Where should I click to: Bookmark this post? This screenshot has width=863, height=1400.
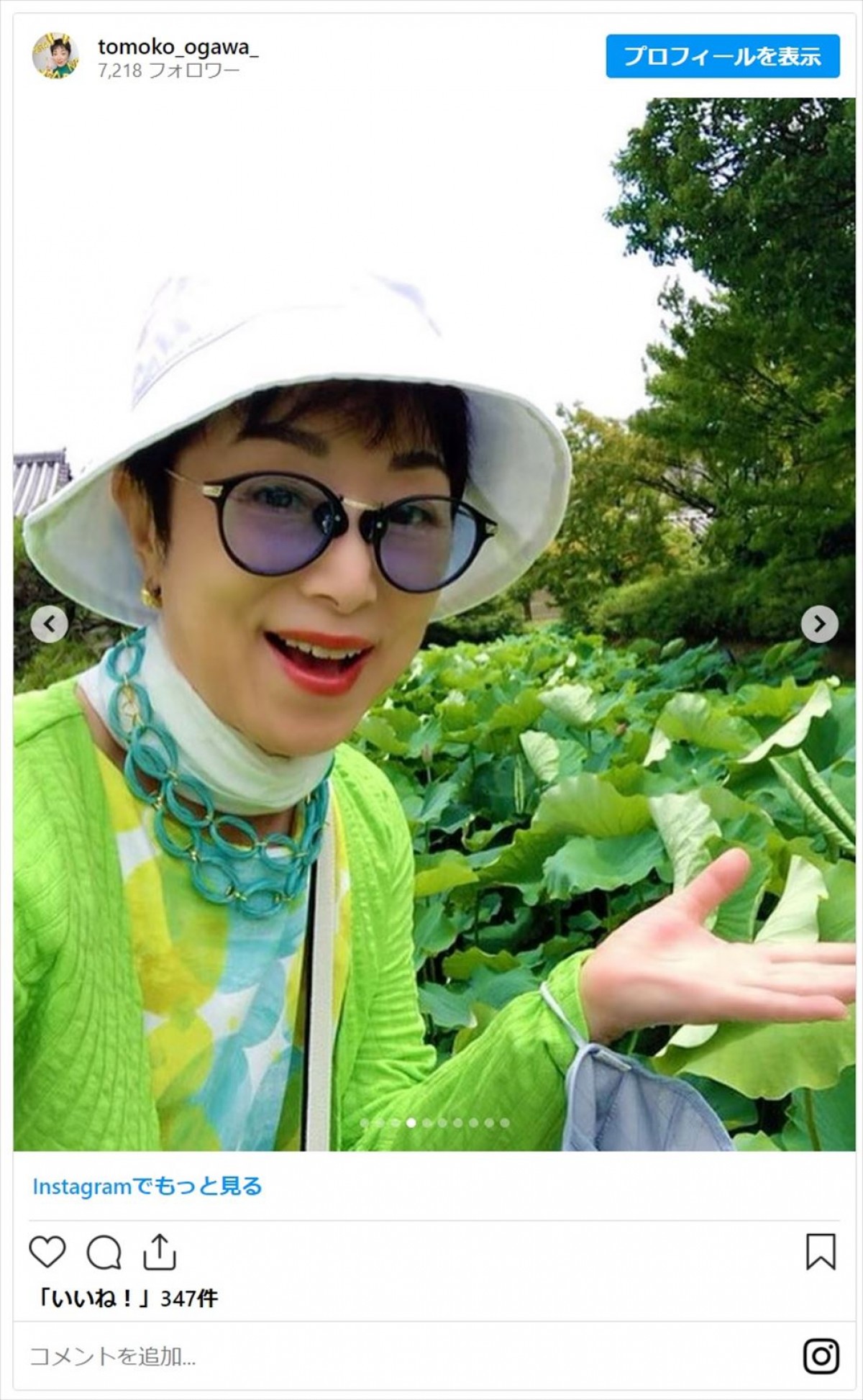[820, 1253]
